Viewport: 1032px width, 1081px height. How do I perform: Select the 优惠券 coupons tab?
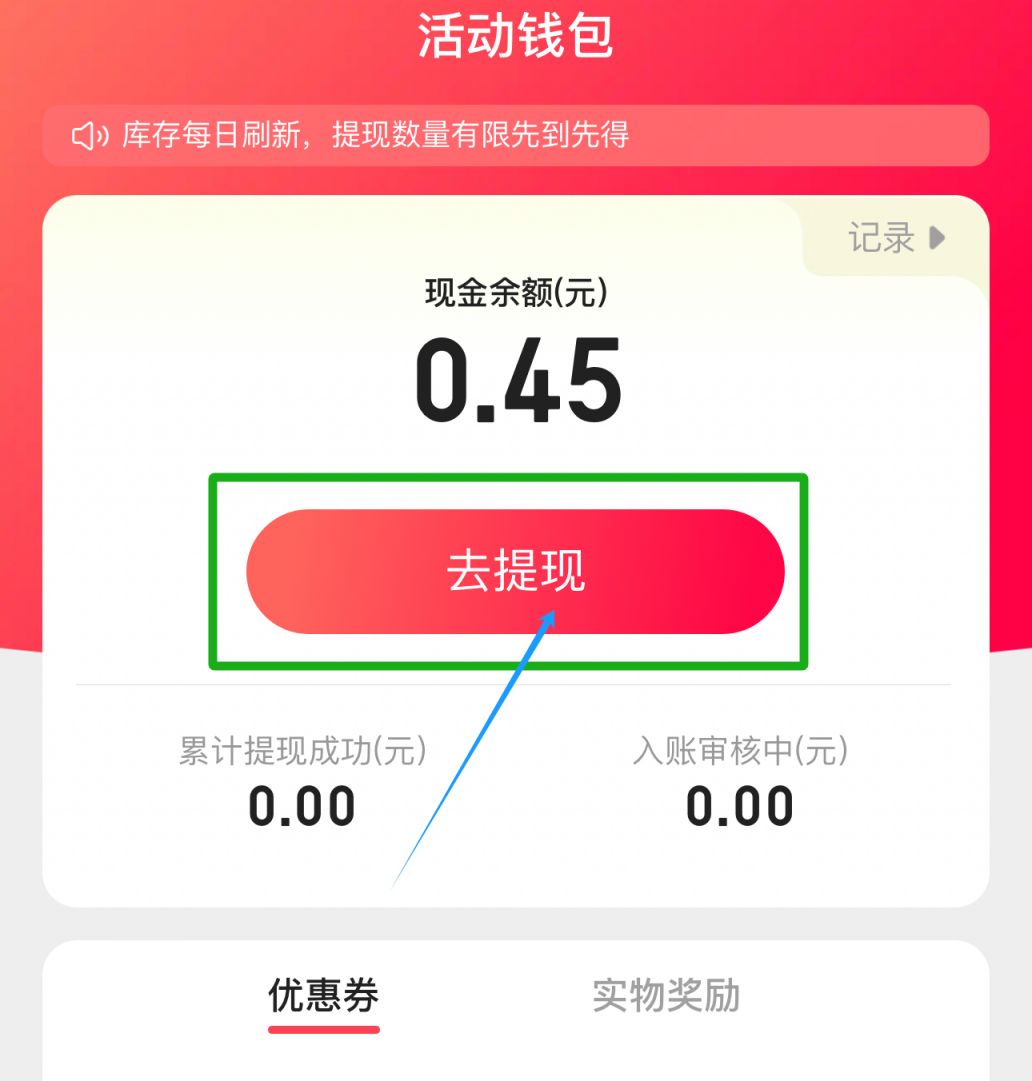click(x=323, y=996)
